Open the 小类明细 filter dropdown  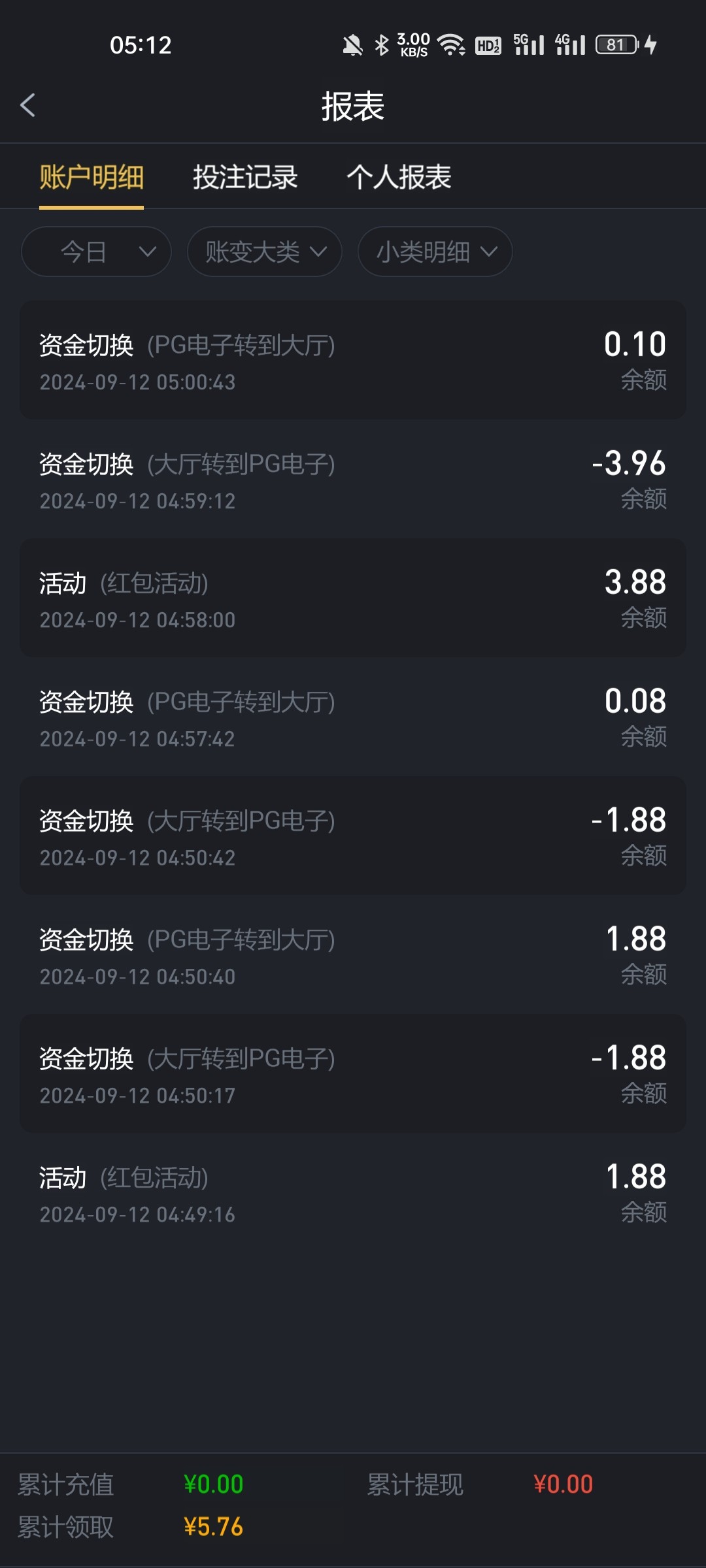coord(435,252)
